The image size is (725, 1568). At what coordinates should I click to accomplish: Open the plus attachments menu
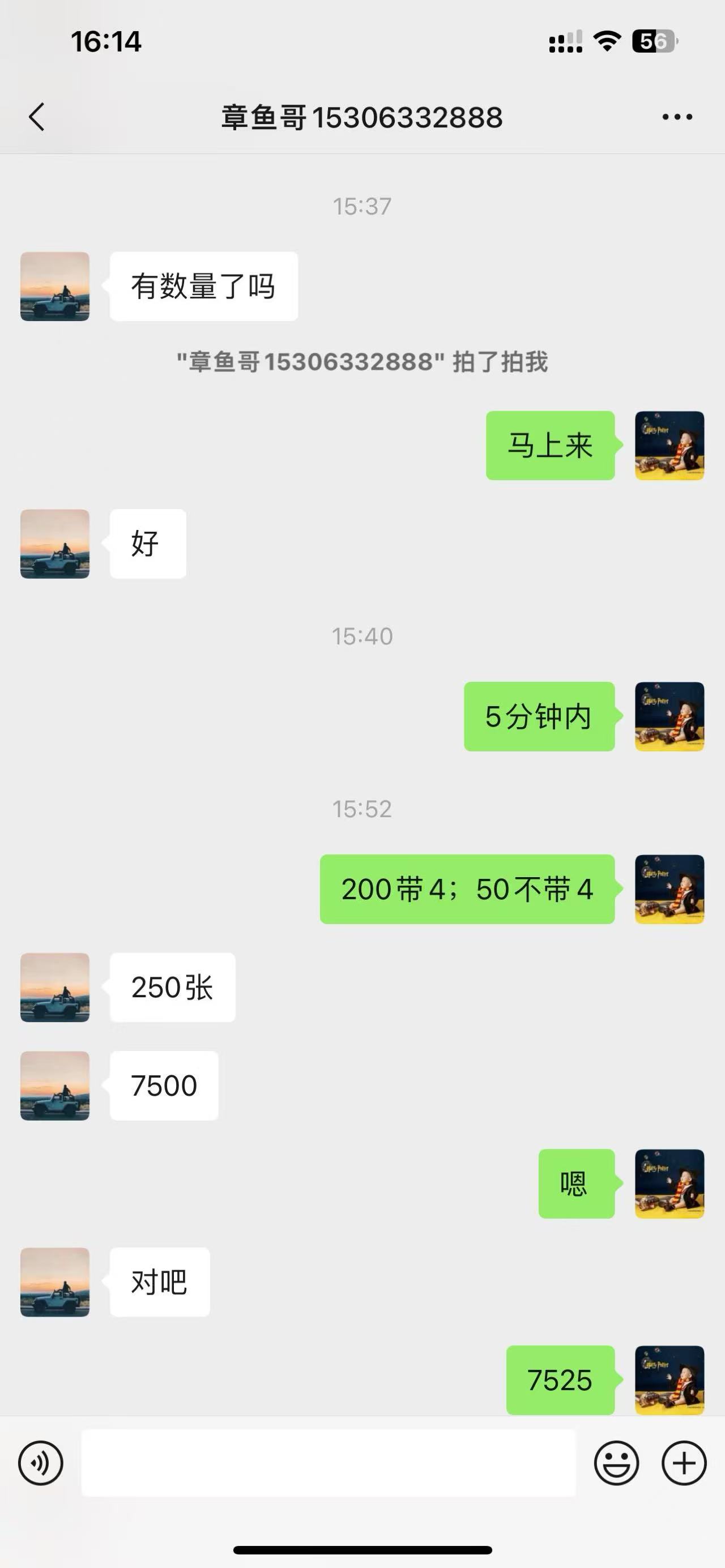click(x=684, y=1463)
